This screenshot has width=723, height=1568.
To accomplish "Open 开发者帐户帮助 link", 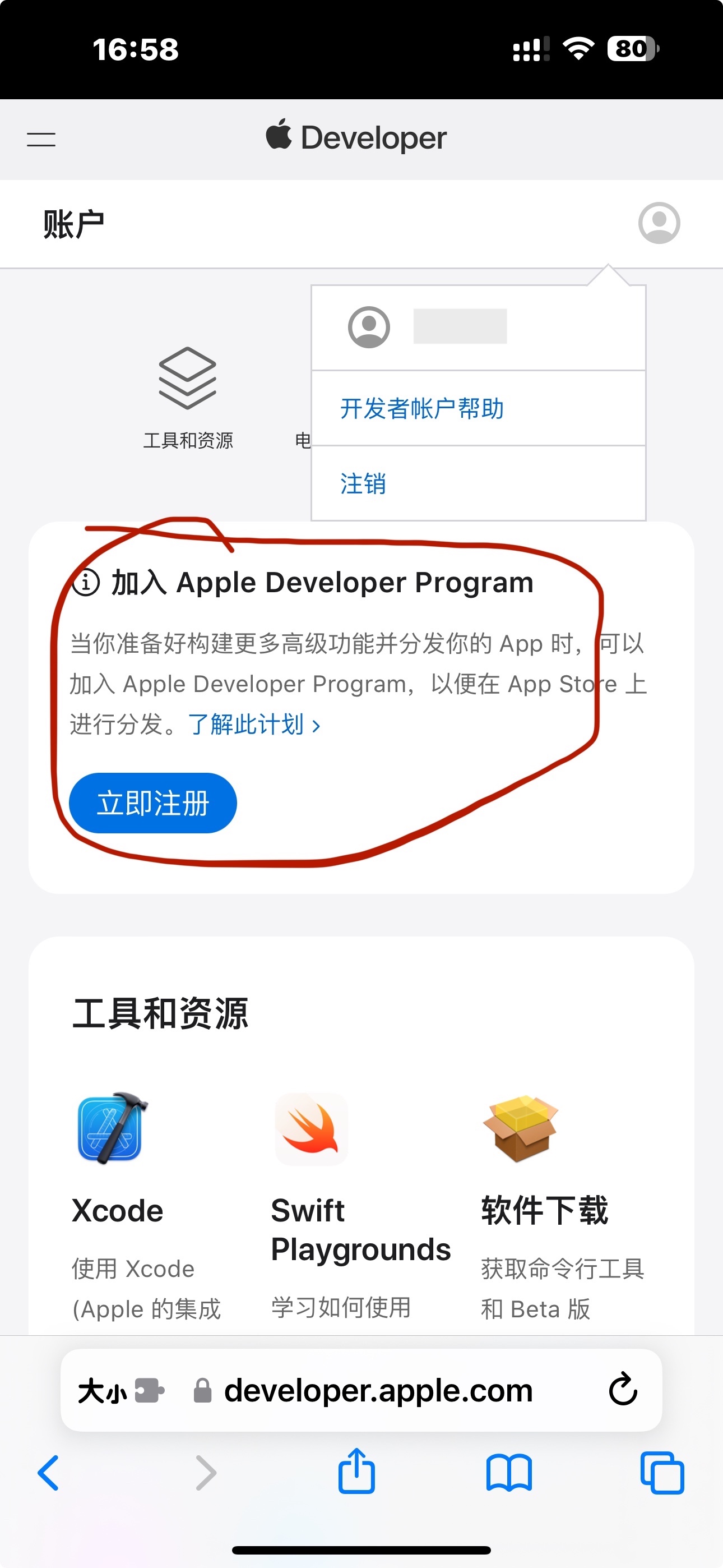I will tap(421, 408).
